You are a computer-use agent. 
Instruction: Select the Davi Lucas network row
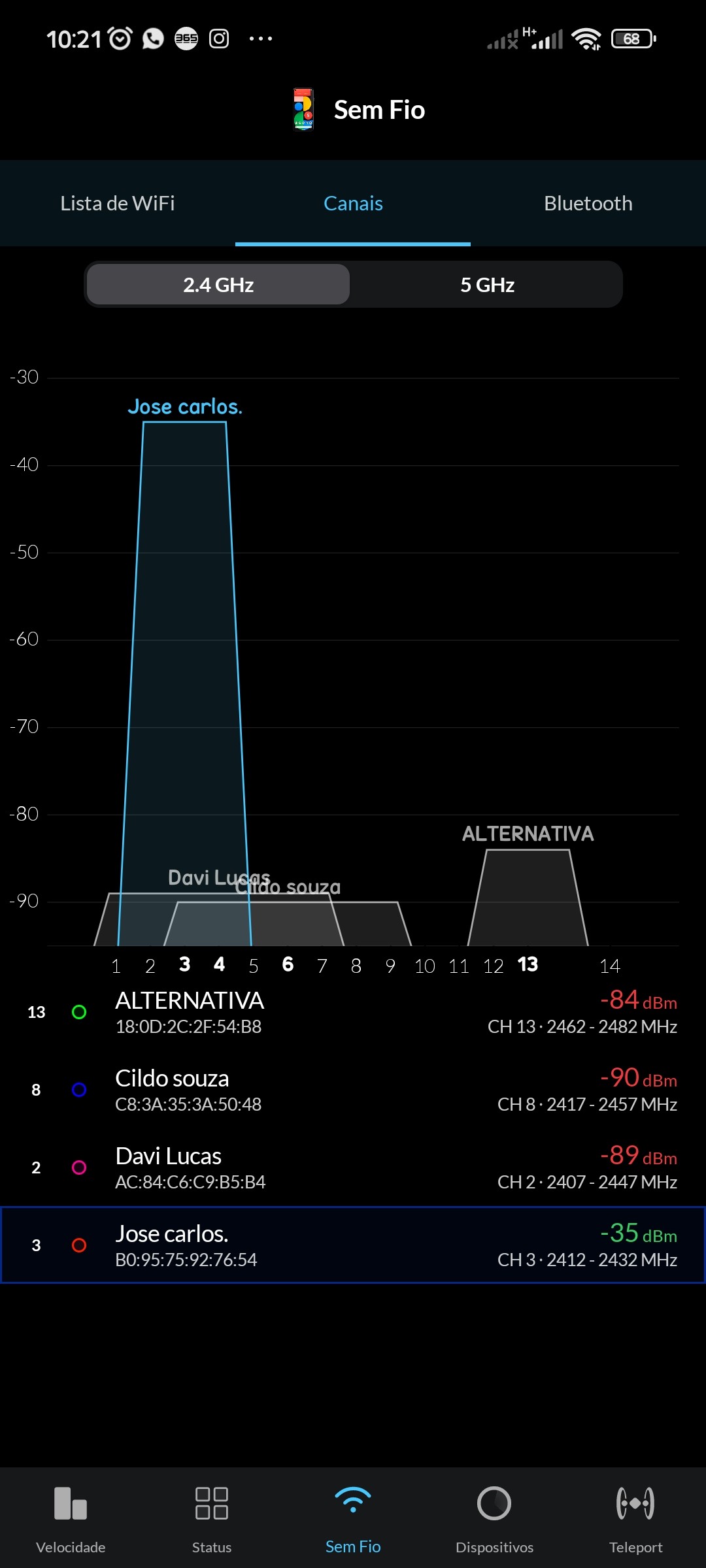click(x=353, y=1168)
